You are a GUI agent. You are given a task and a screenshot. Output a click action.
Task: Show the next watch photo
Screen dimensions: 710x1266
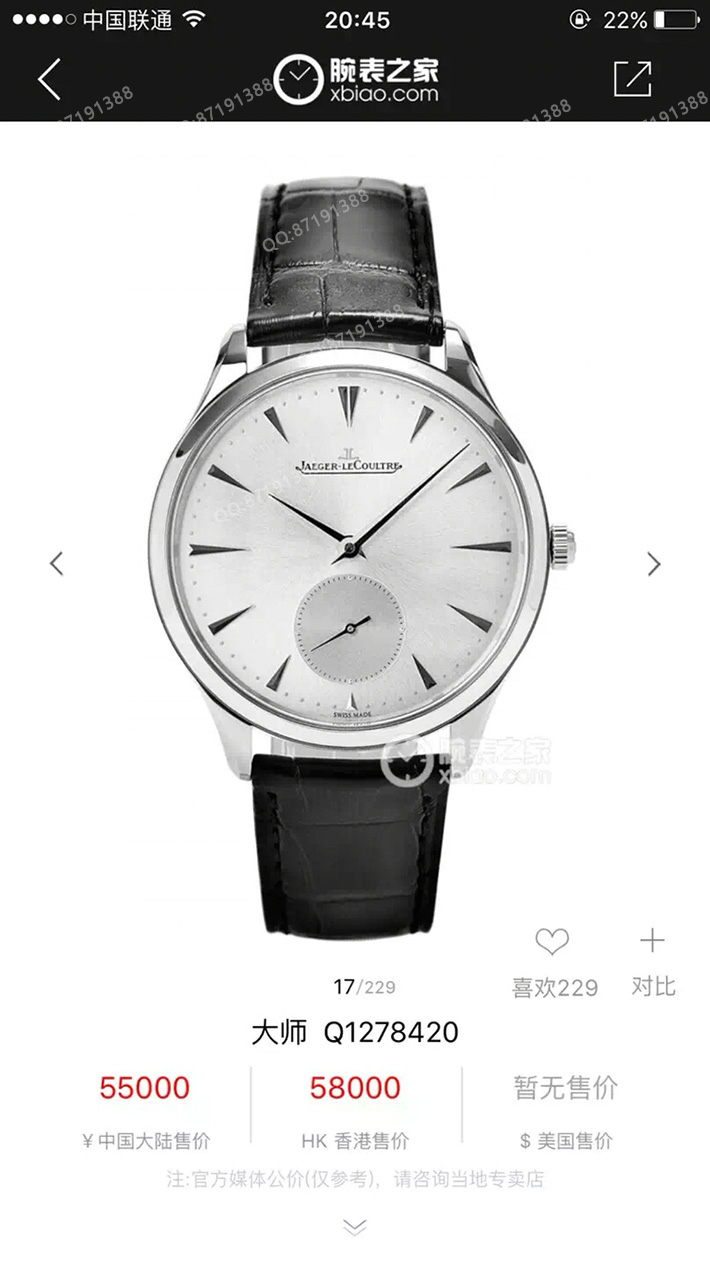click(654, 564)
